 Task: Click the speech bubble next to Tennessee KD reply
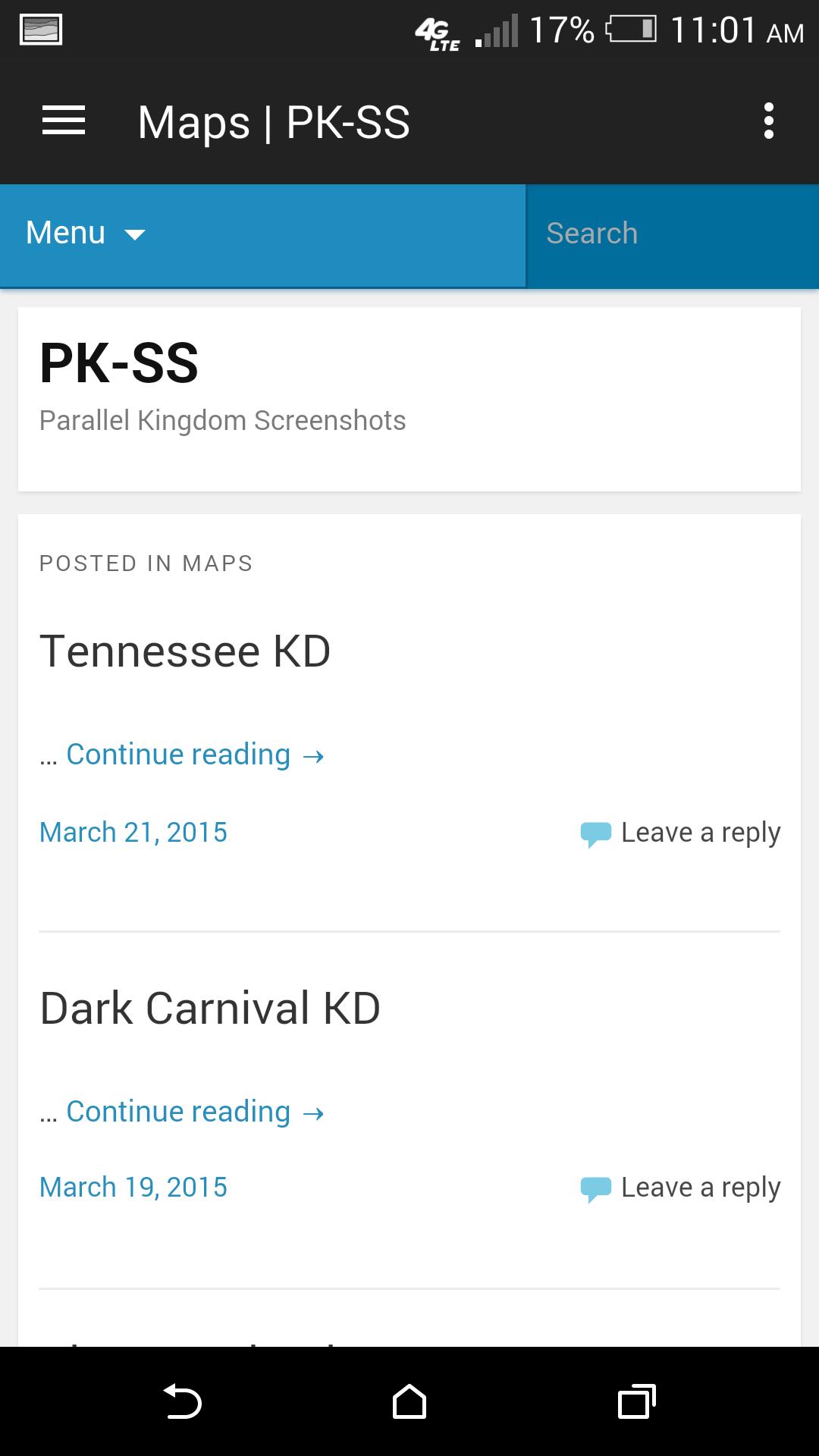[596, 832]
